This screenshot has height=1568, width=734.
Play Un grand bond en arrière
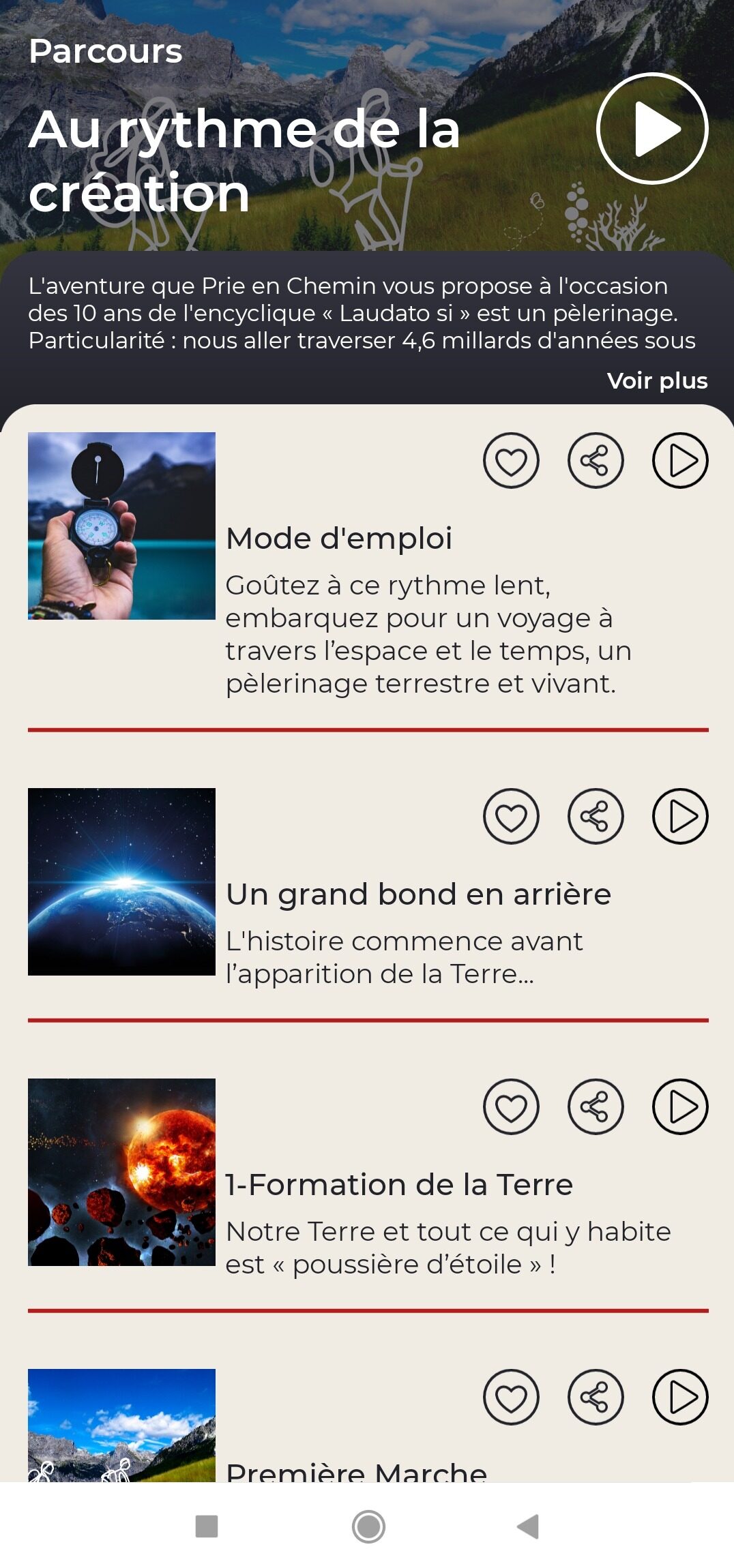click(680, 816)
